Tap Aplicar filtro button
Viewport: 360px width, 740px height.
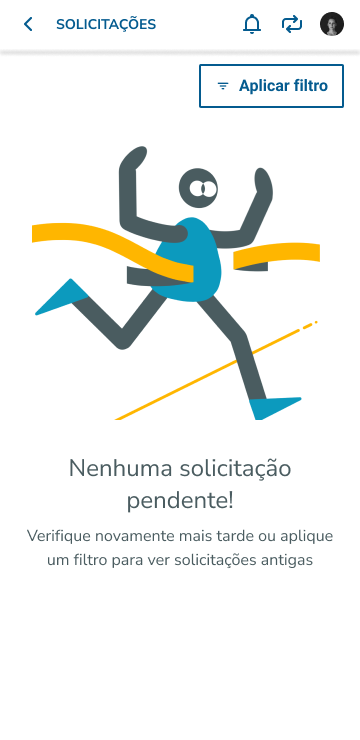271,86
